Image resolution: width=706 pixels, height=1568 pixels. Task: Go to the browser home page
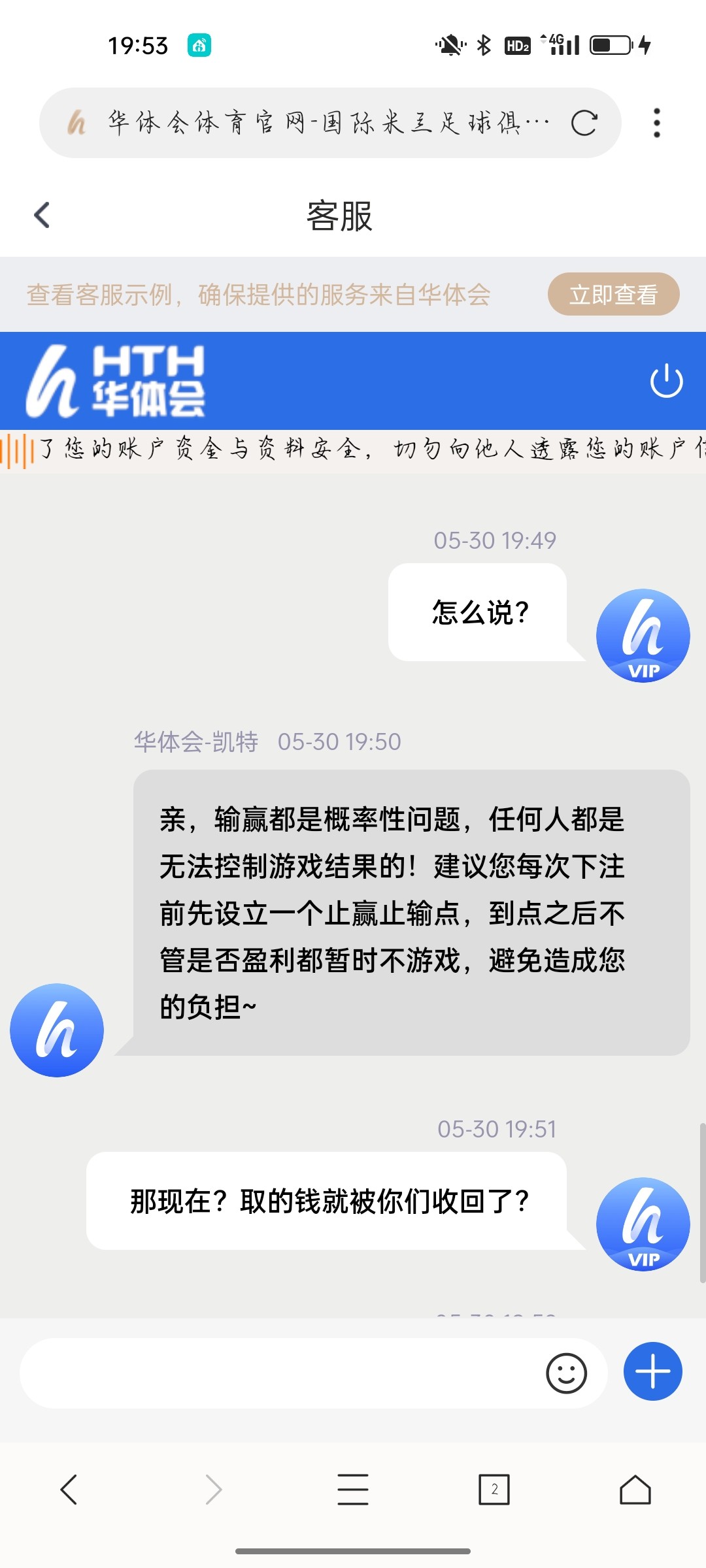point(635,1490)
